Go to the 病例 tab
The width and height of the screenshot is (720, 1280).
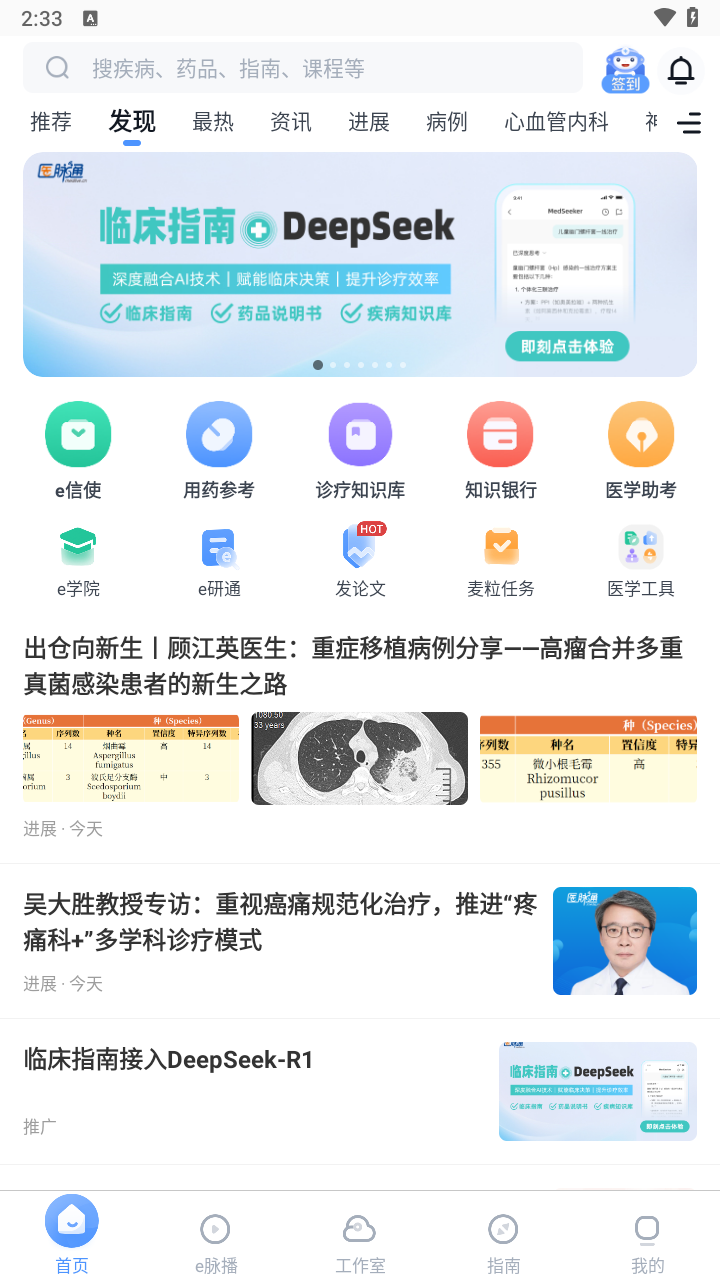pyautogui.click(x=447, y=122)
